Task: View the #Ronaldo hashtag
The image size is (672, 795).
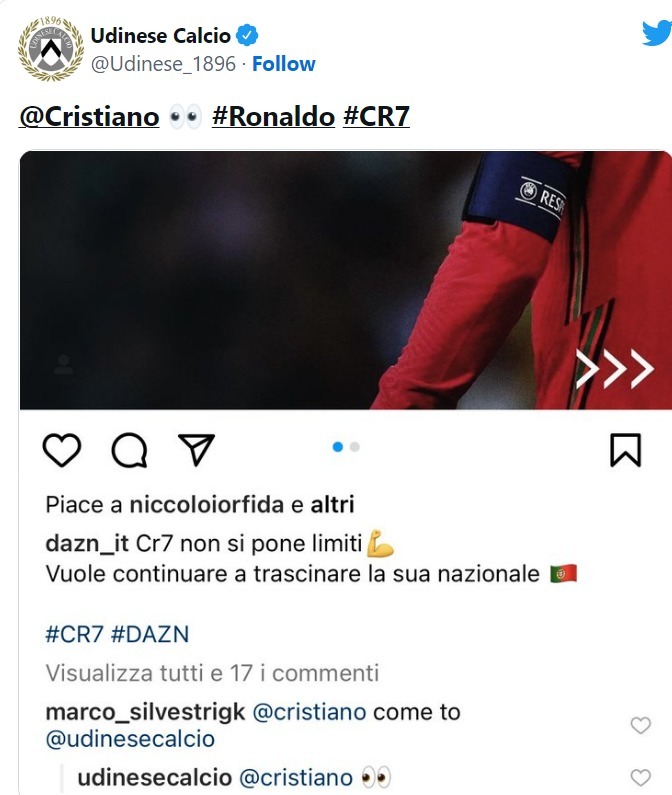Action: coord(273,116)
